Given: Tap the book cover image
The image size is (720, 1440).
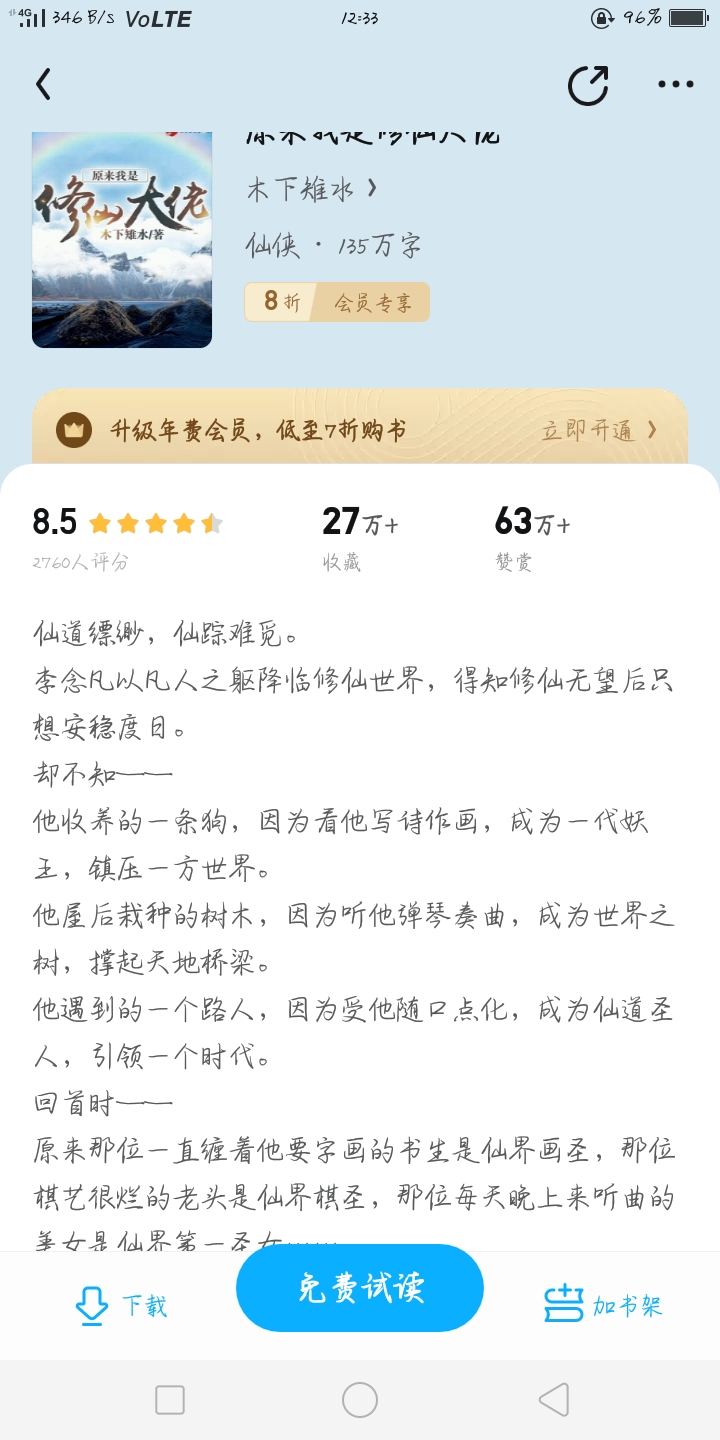Looking at the screenshot, I should coord(122,240).
